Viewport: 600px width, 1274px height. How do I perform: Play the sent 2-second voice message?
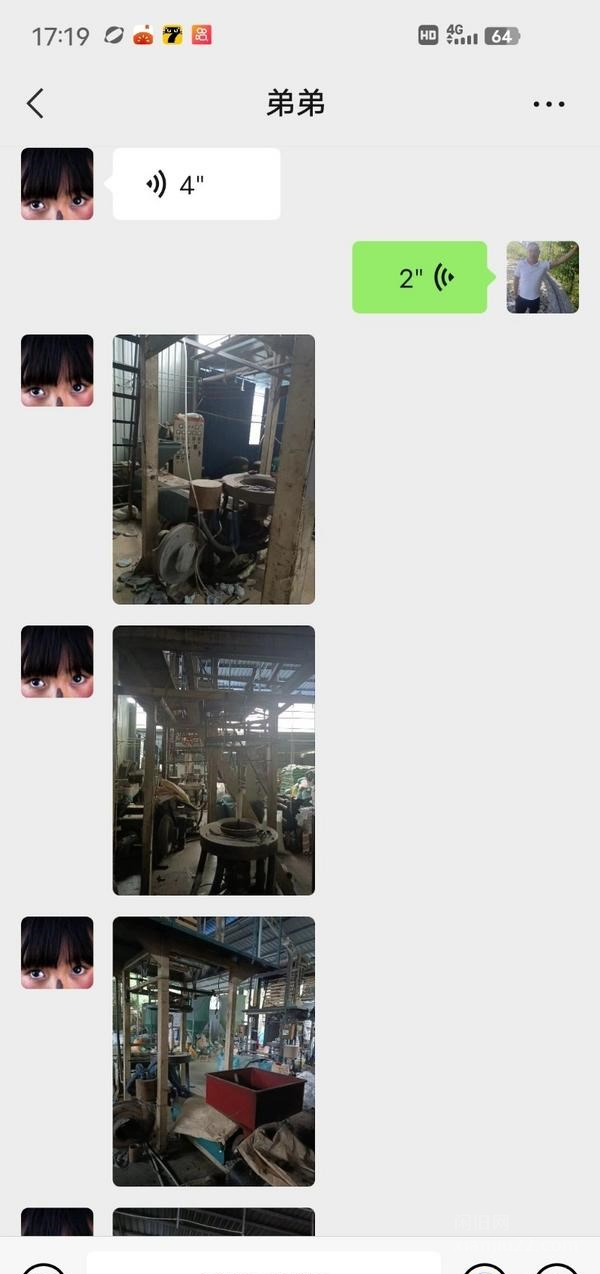419,277
